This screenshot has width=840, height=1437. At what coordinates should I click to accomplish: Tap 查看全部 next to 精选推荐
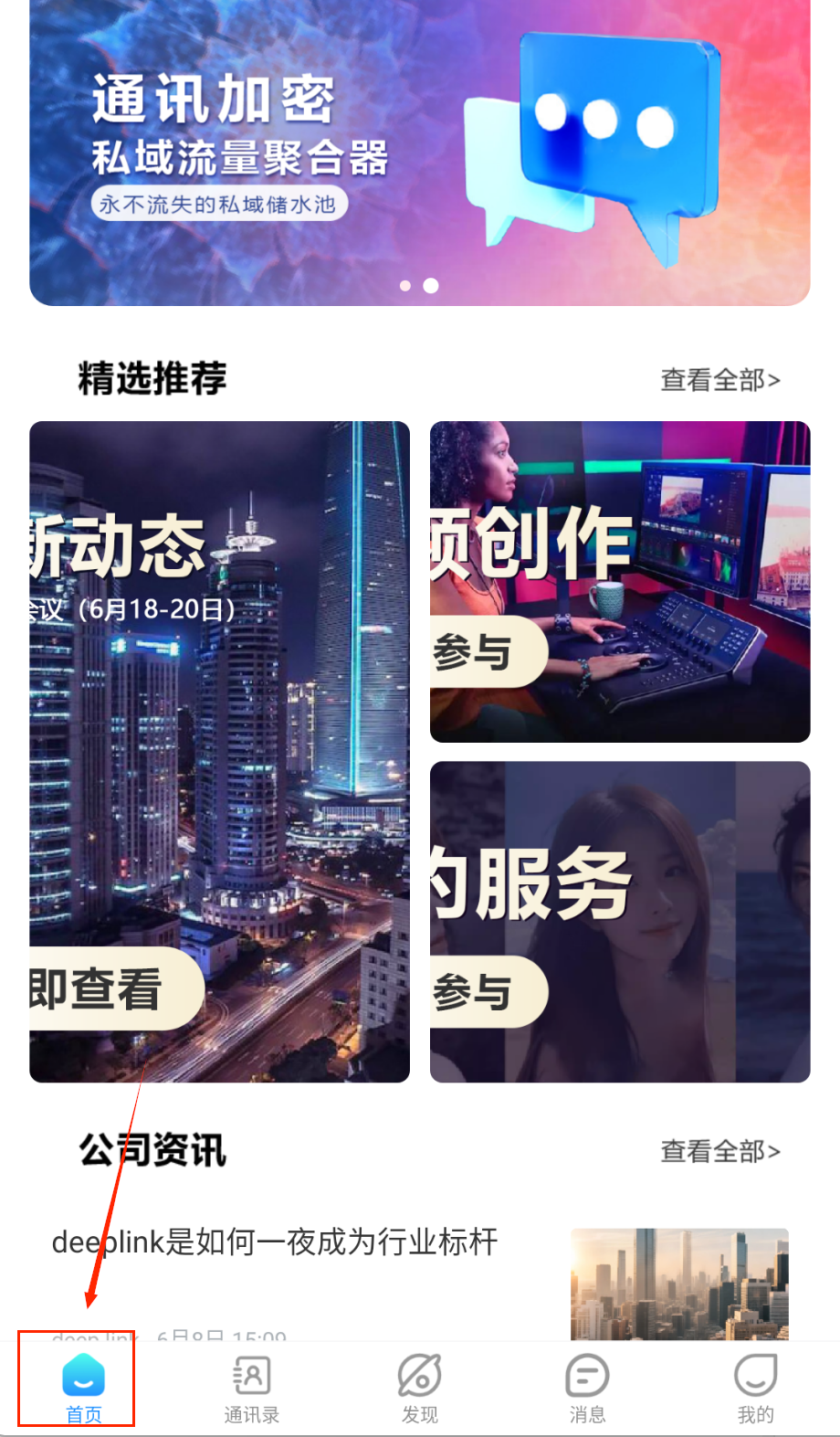point(719,379)
